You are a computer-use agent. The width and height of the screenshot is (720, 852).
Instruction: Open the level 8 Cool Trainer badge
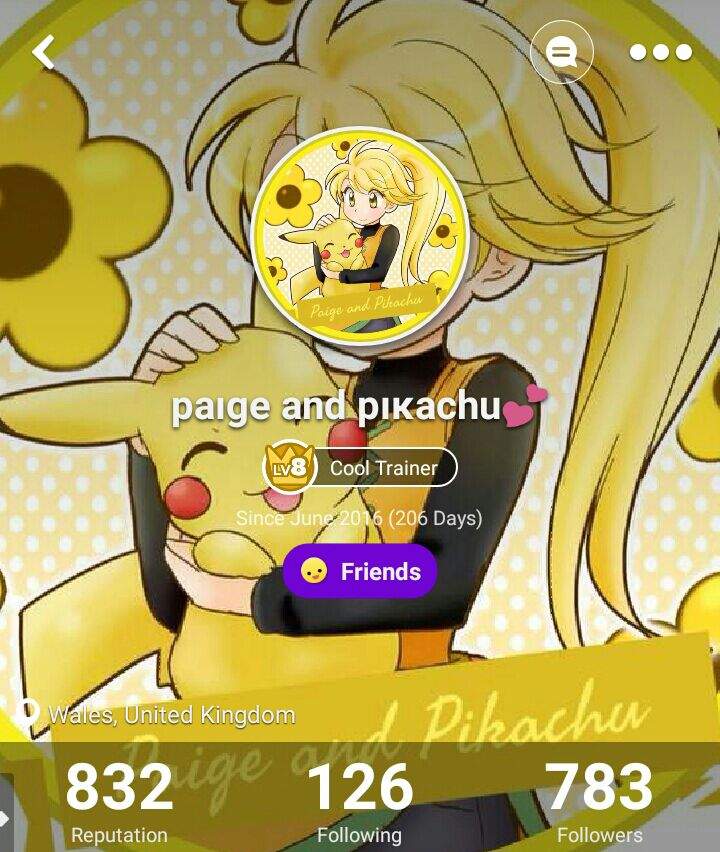pos(360,467)
